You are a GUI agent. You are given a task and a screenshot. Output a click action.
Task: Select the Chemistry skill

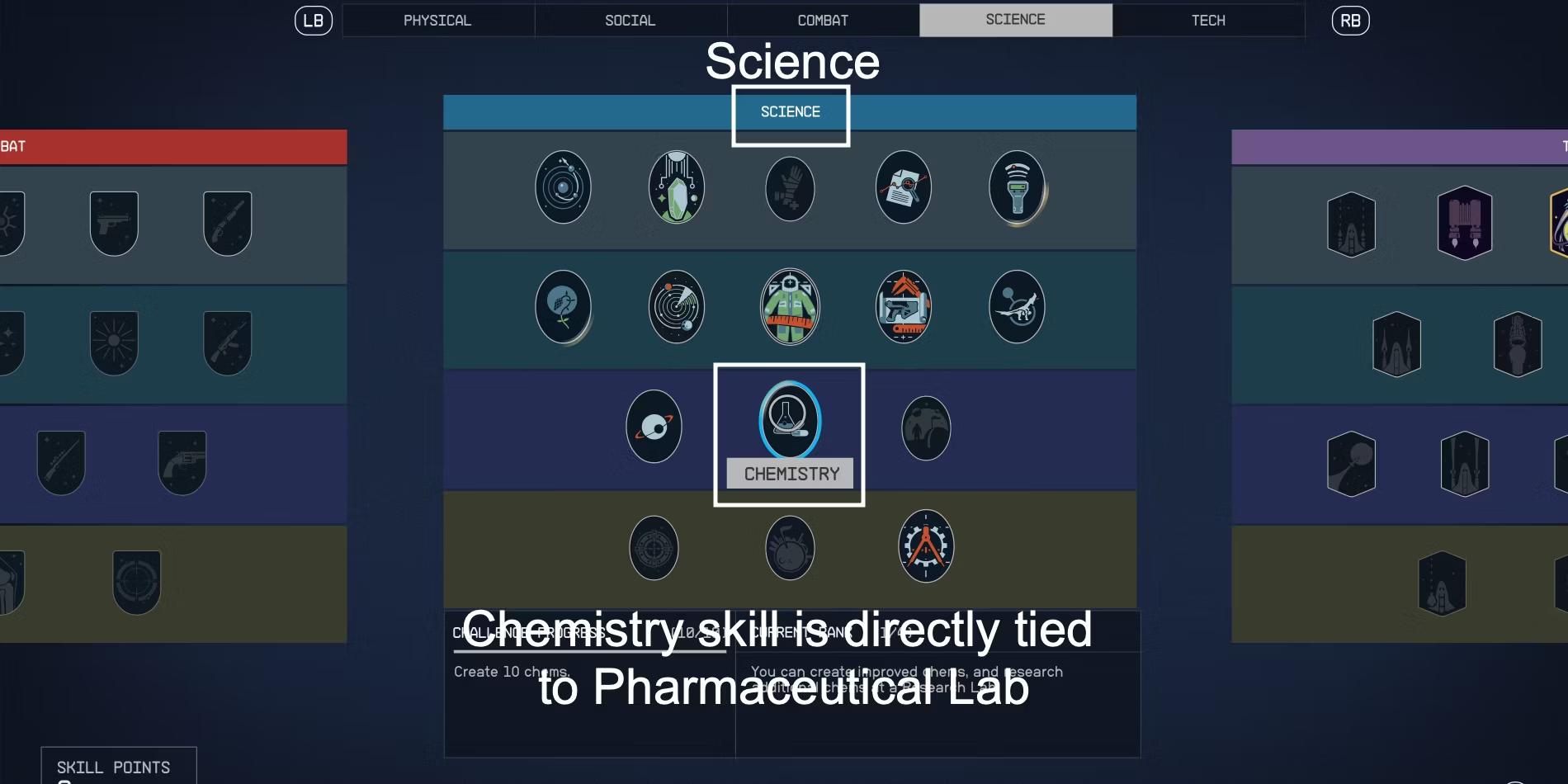(790, 420)
